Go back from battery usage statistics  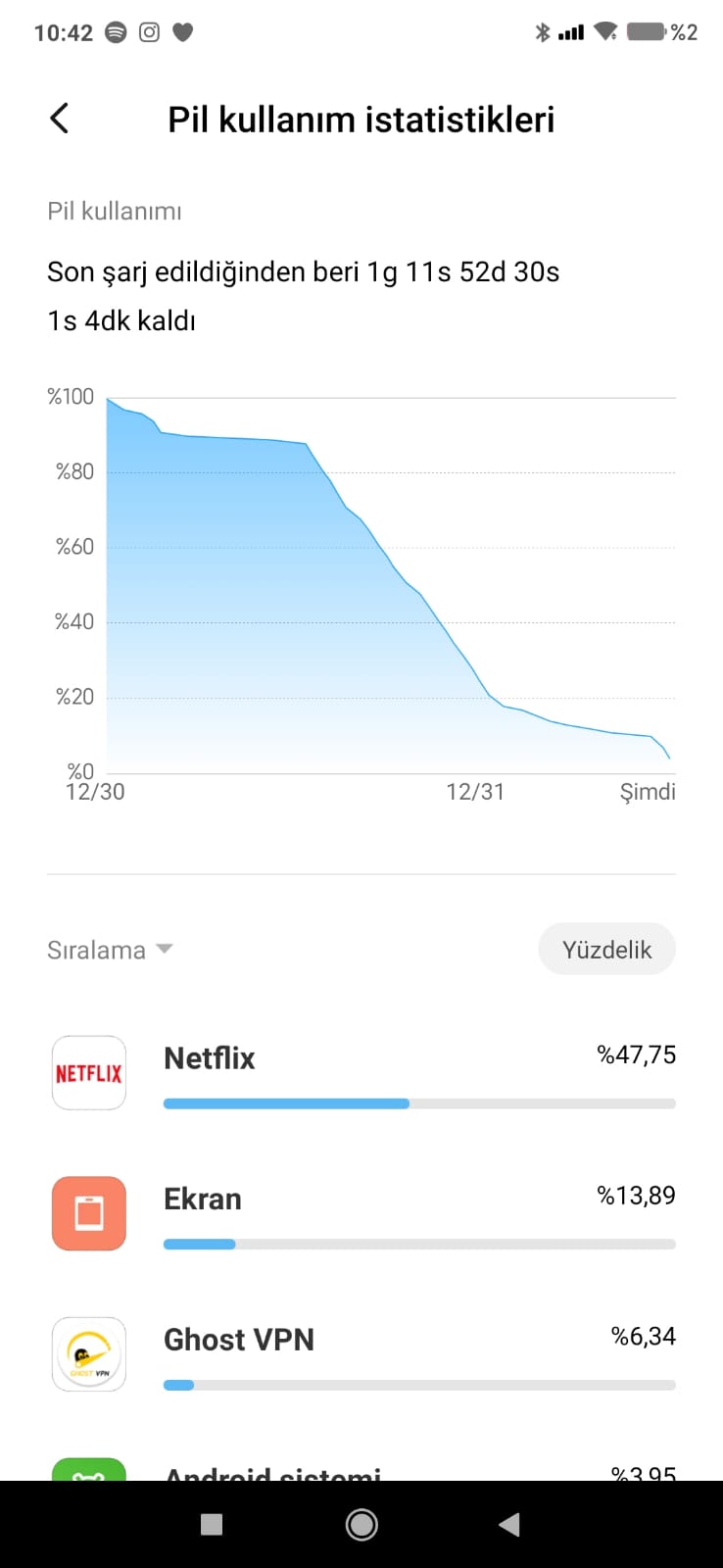pyautogui.click(x=60, y=119)
